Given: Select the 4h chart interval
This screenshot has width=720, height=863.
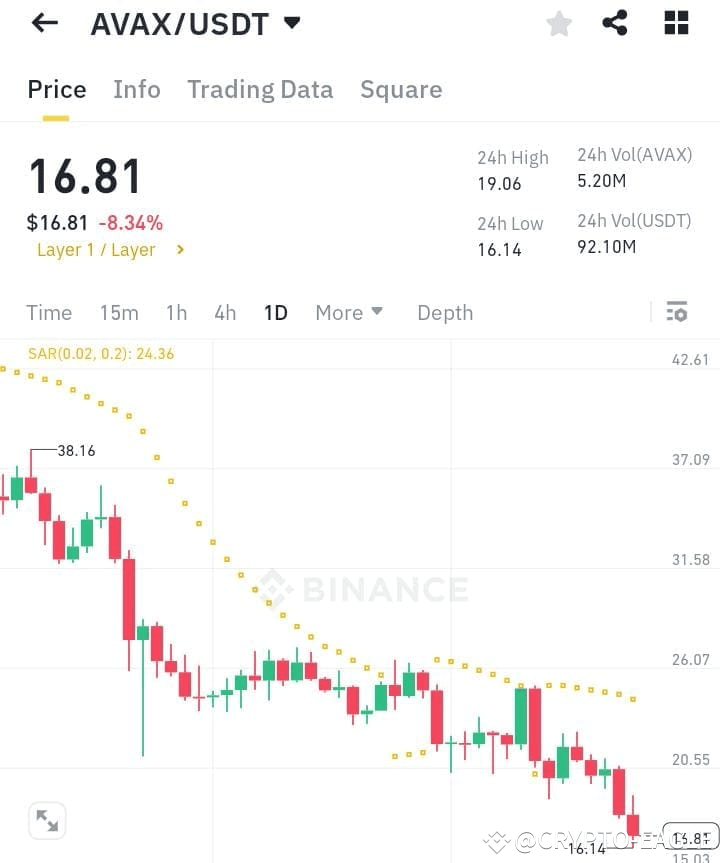Looking at the screenshot, I should (x=224, y=312).
